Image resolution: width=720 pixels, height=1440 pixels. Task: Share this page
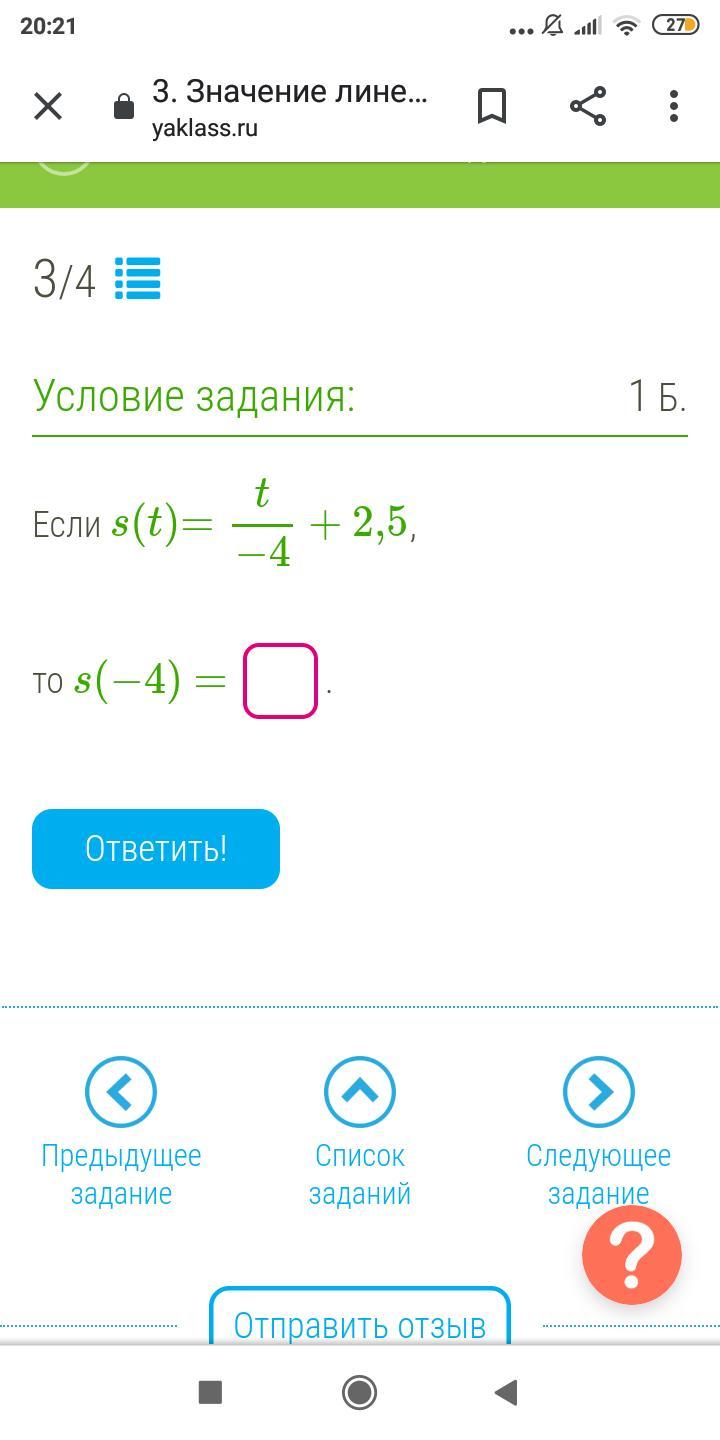[x=588, y=106]
